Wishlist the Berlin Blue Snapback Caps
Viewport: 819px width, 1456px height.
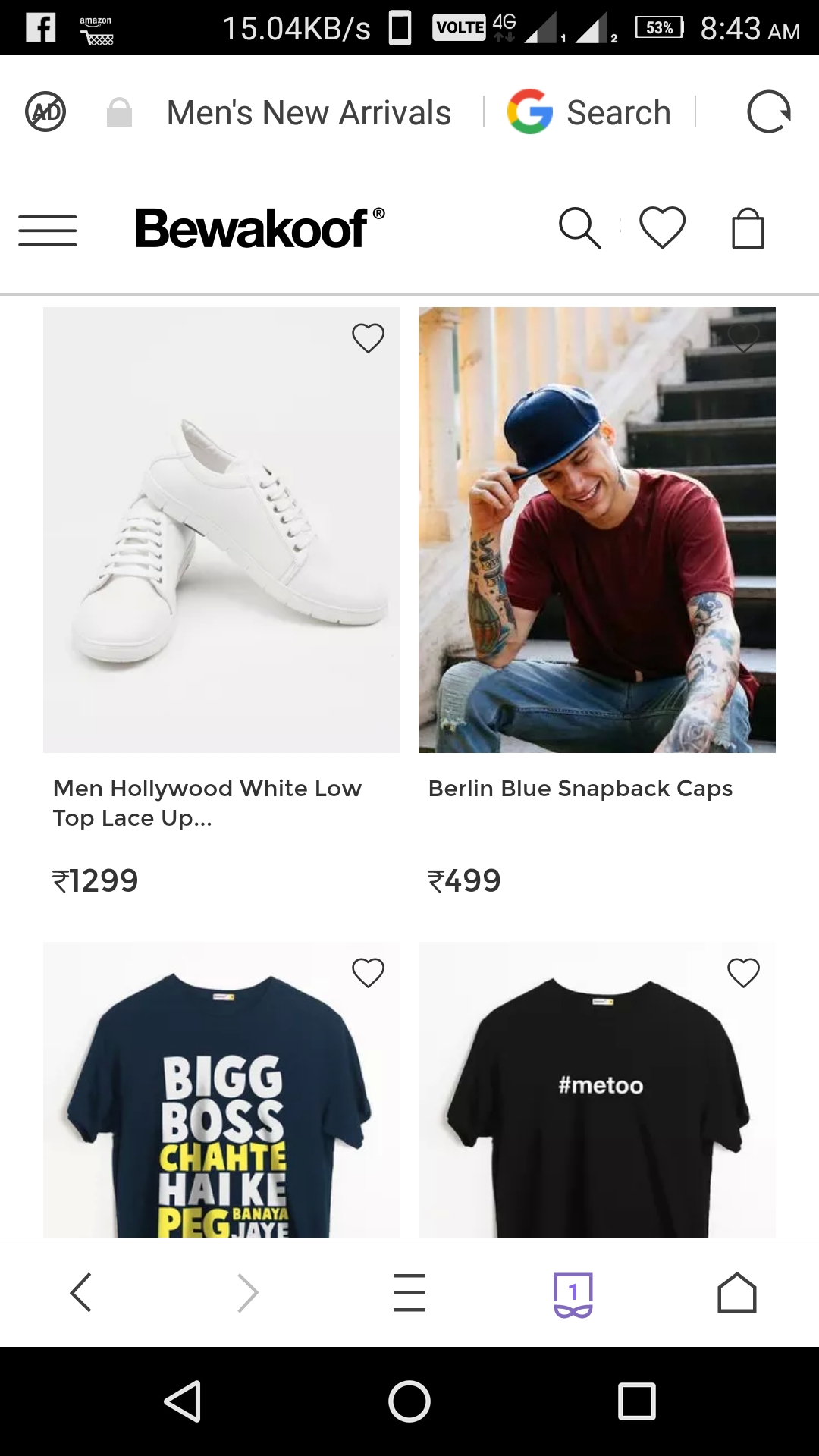tap(743, 338)
